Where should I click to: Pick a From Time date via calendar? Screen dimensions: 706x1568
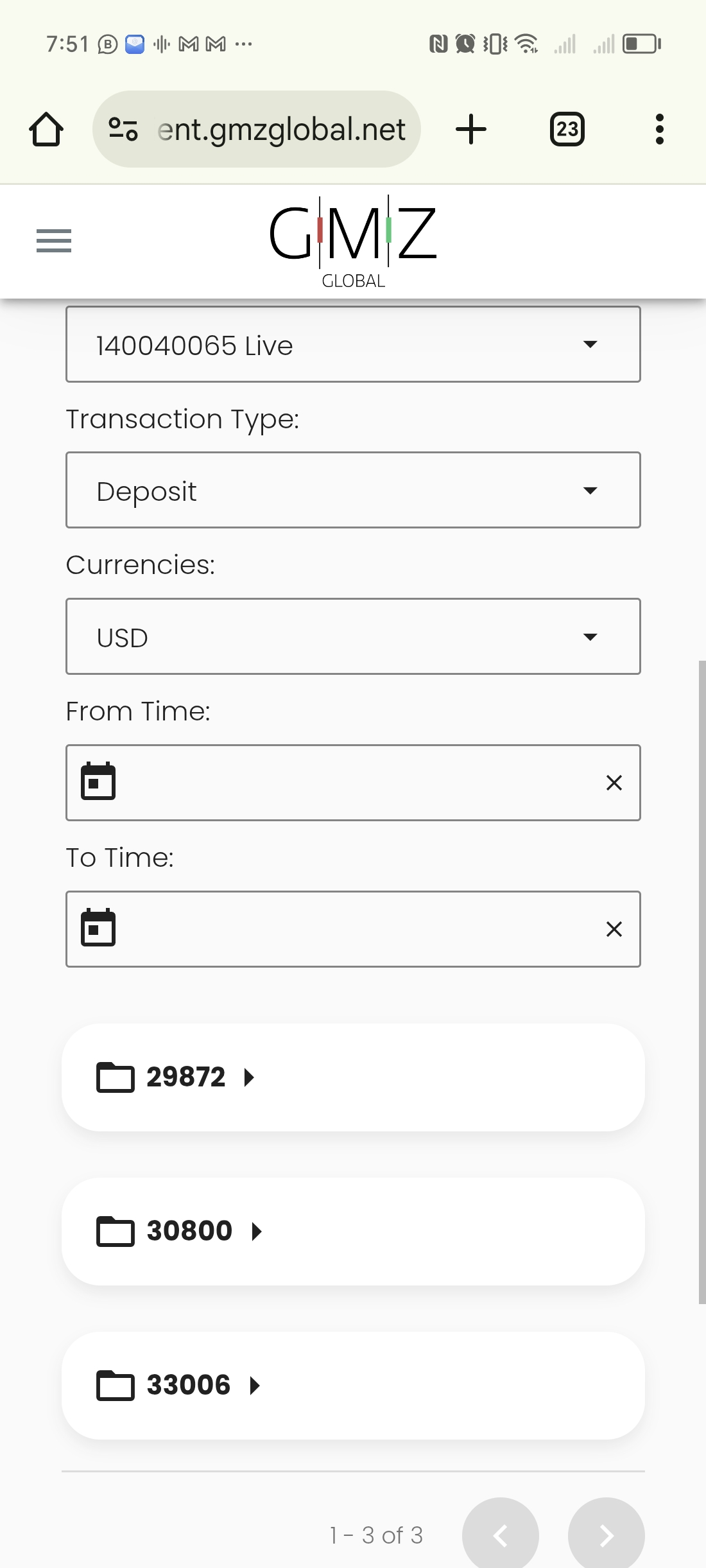click(98, 782)
